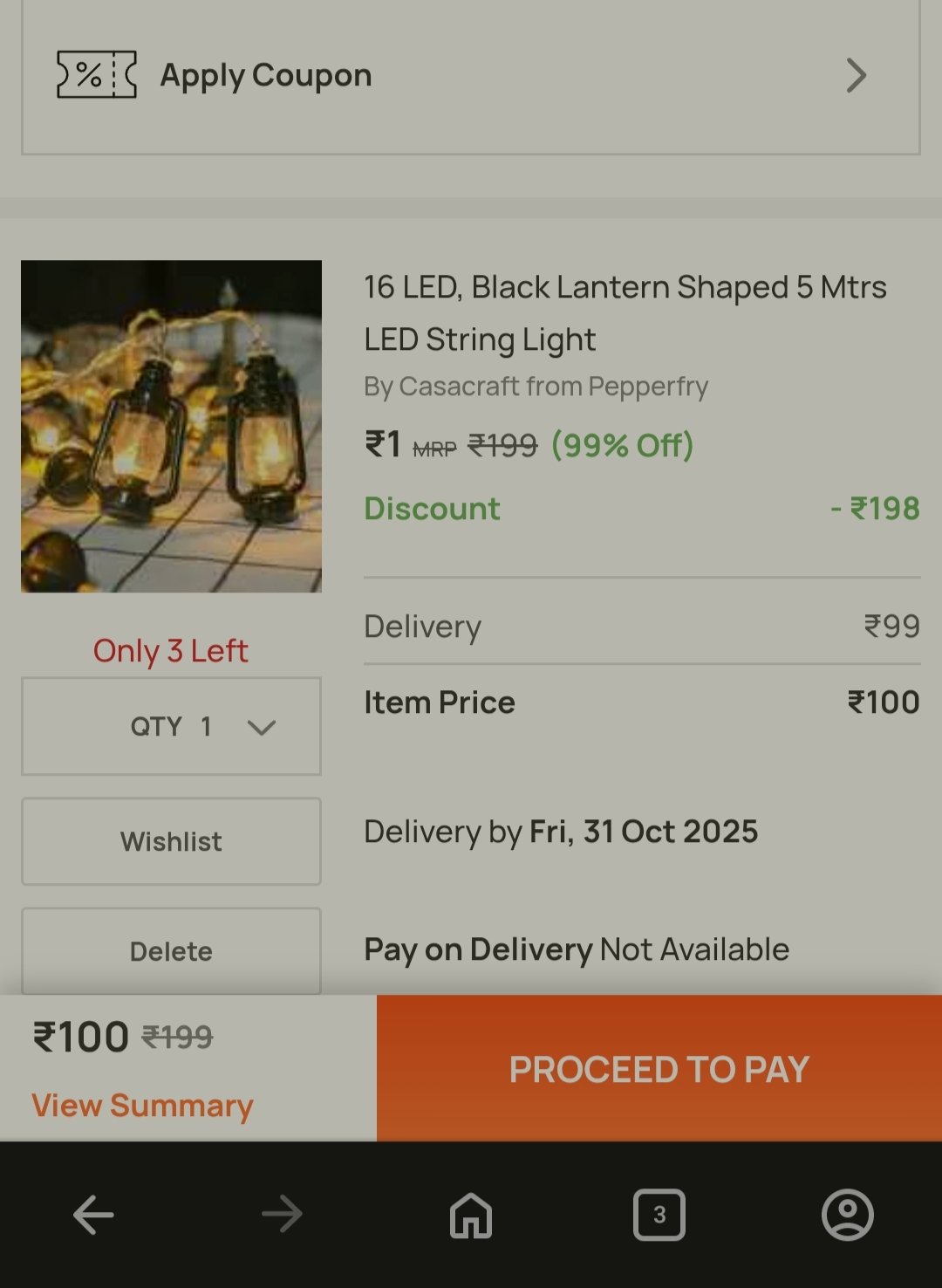The width and height of the screenshot is (942, 1288).
Task: Open the browser profile icon
Action: point(847,1215)
